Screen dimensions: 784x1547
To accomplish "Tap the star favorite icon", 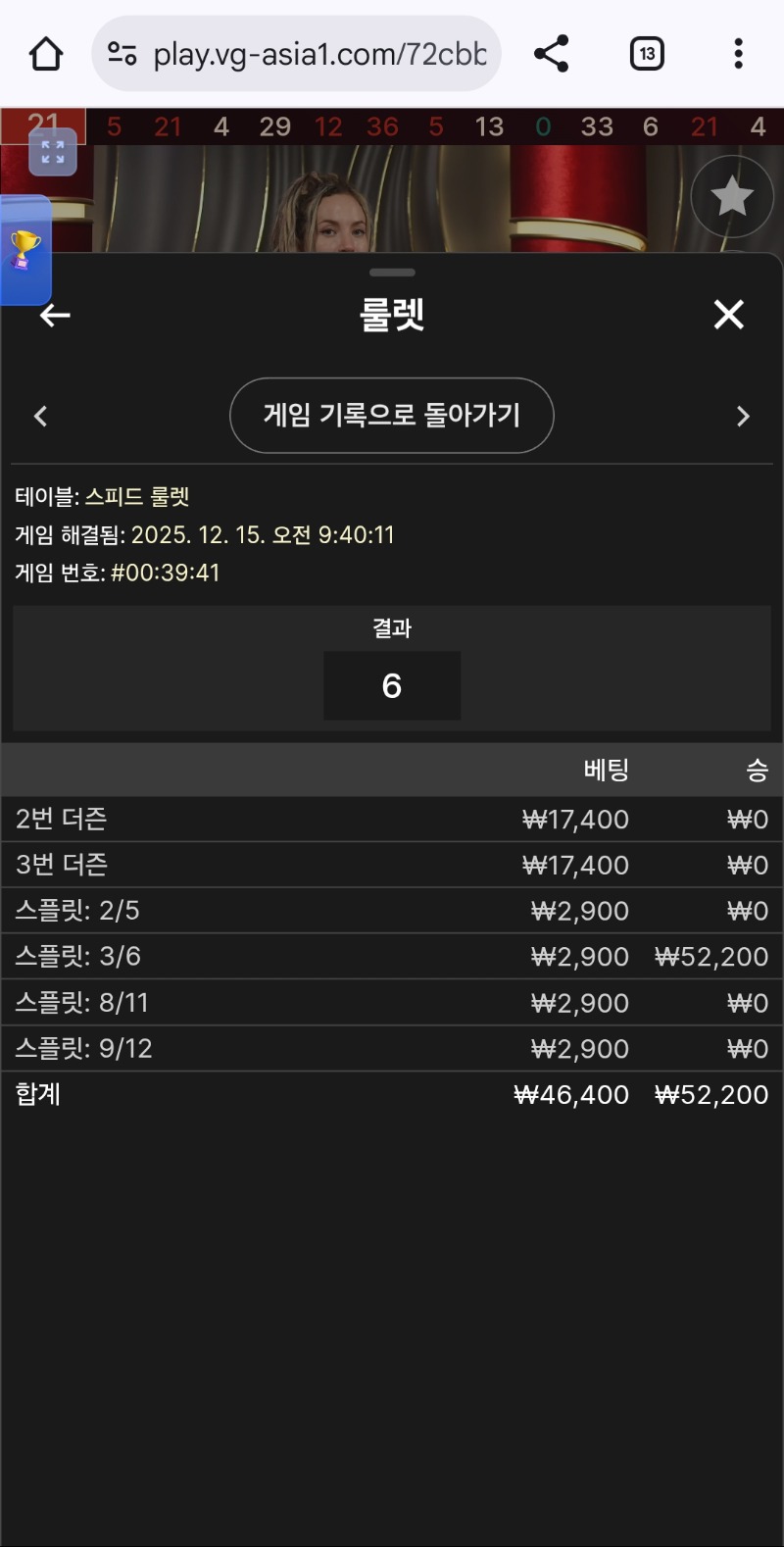I will 731,197.
